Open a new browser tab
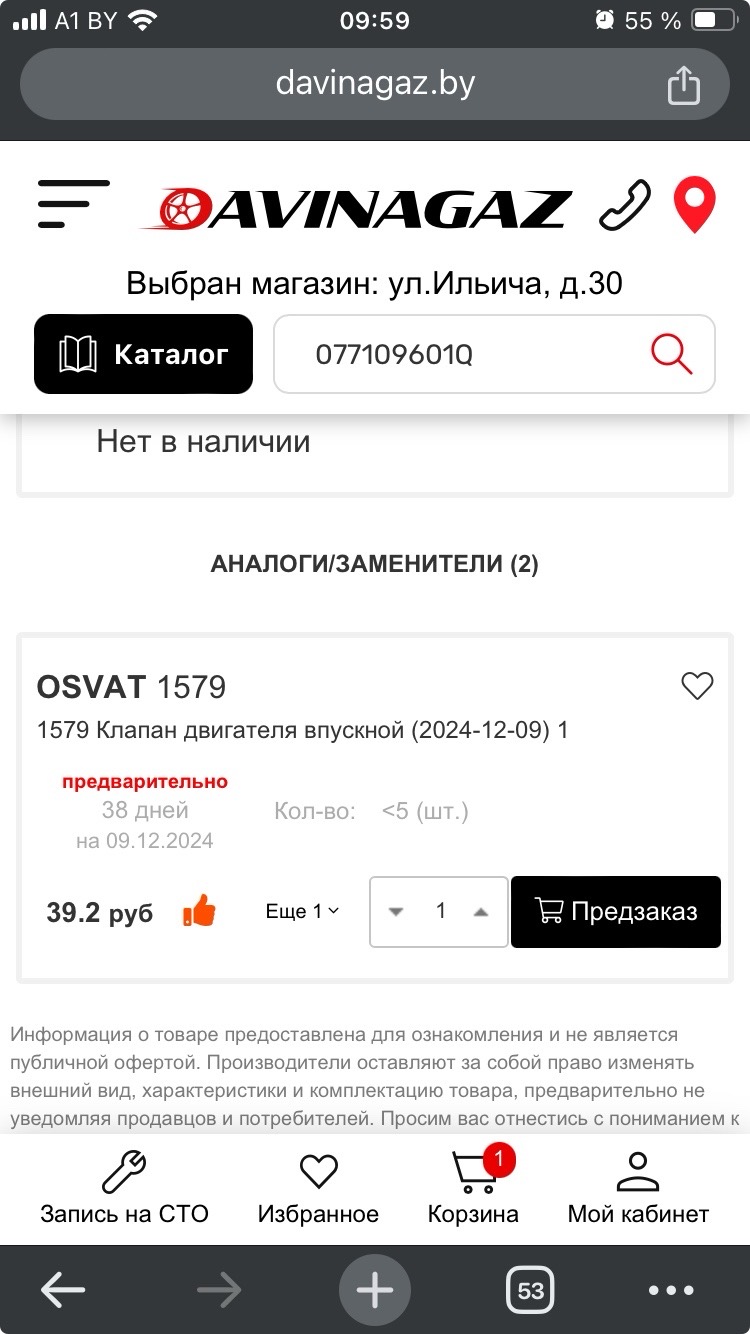Image resolution: width=750 pixels, height=1334 pixels. 375,1291
